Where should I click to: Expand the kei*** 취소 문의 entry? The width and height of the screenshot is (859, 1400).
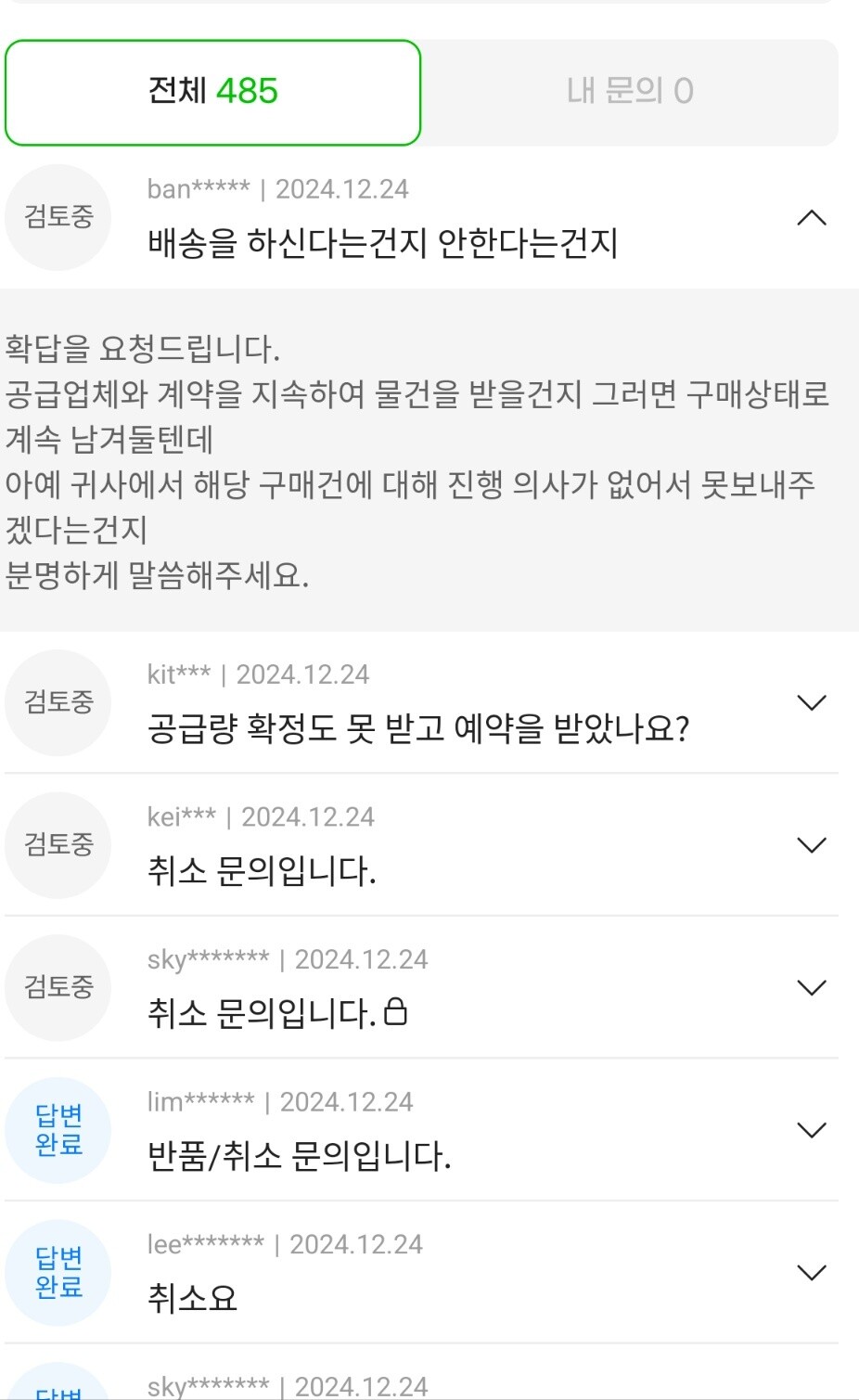click(x=813, y=844)
